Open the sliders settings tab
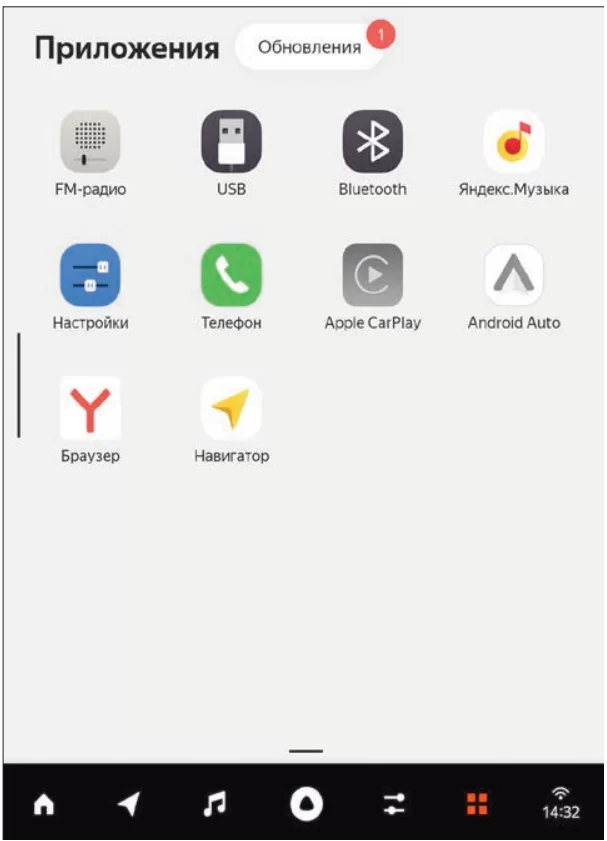This screenshot has width=607, height=841. click(393, 805)
